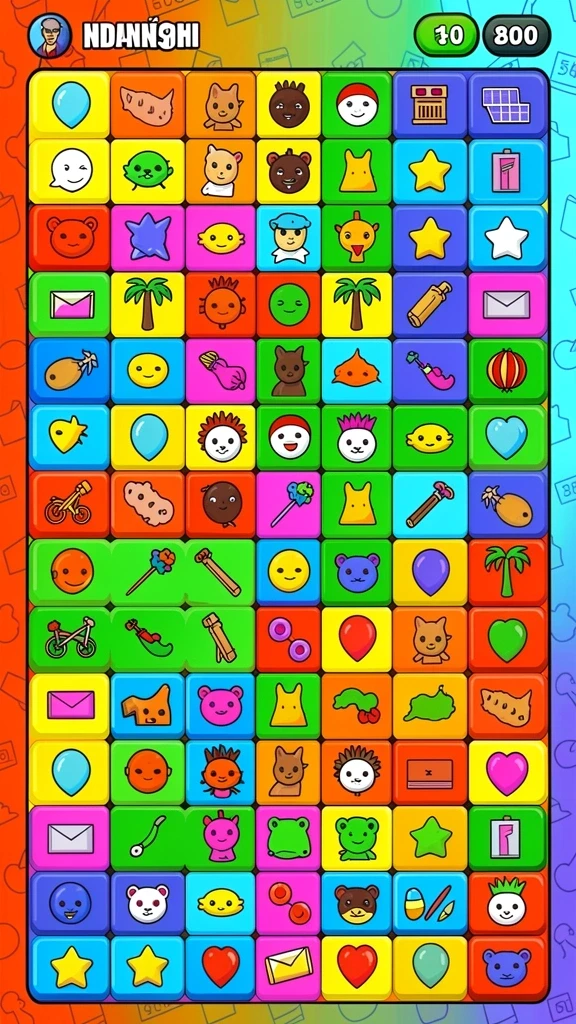
Task: Tap the red and white striped lantern tile
Action: pos(507,370)
